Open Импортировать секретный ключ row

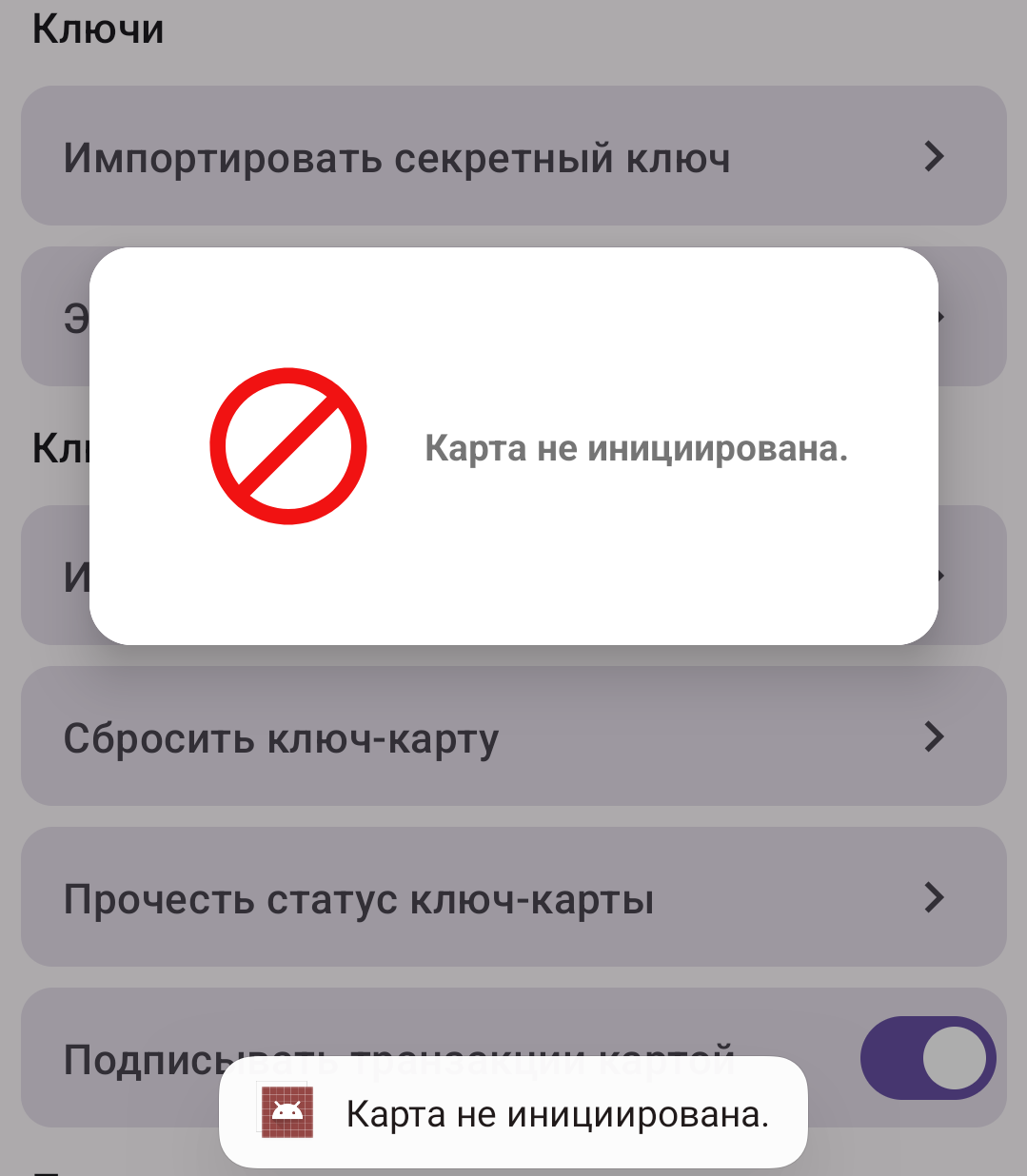[513, 157]
